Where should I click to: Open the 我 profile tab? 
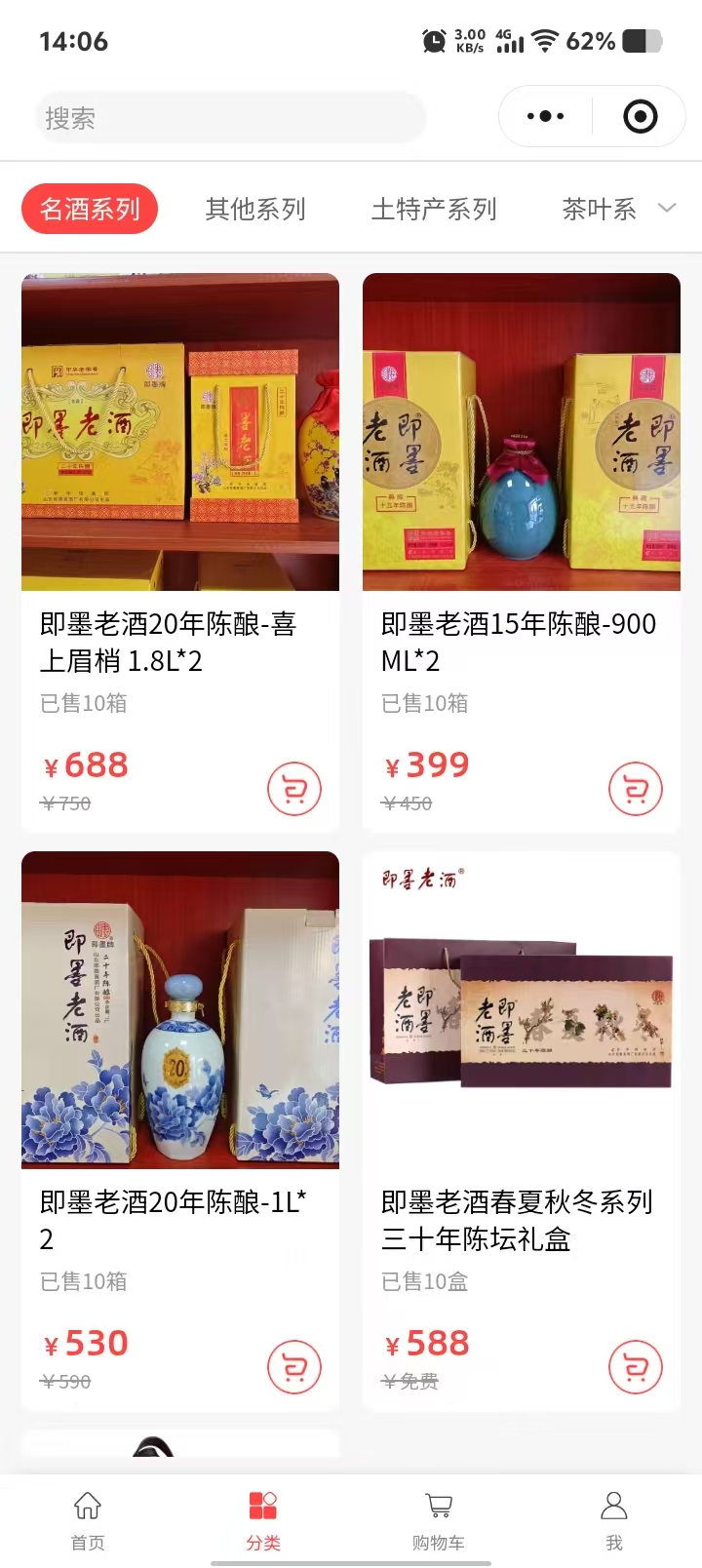tap(614, 1519)
